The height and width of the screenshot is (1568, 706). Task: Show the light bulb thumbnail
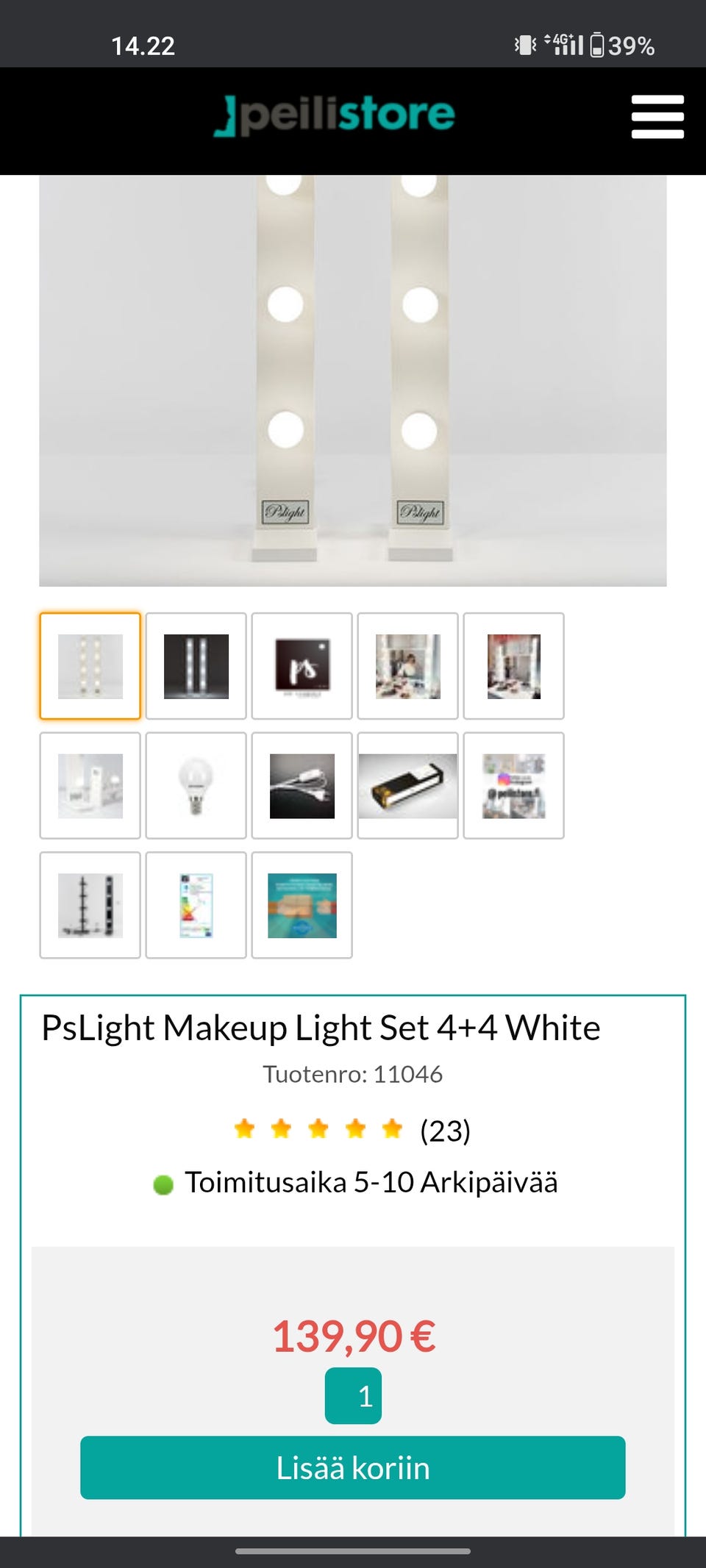pyautogui.click(x=196, y=786)
